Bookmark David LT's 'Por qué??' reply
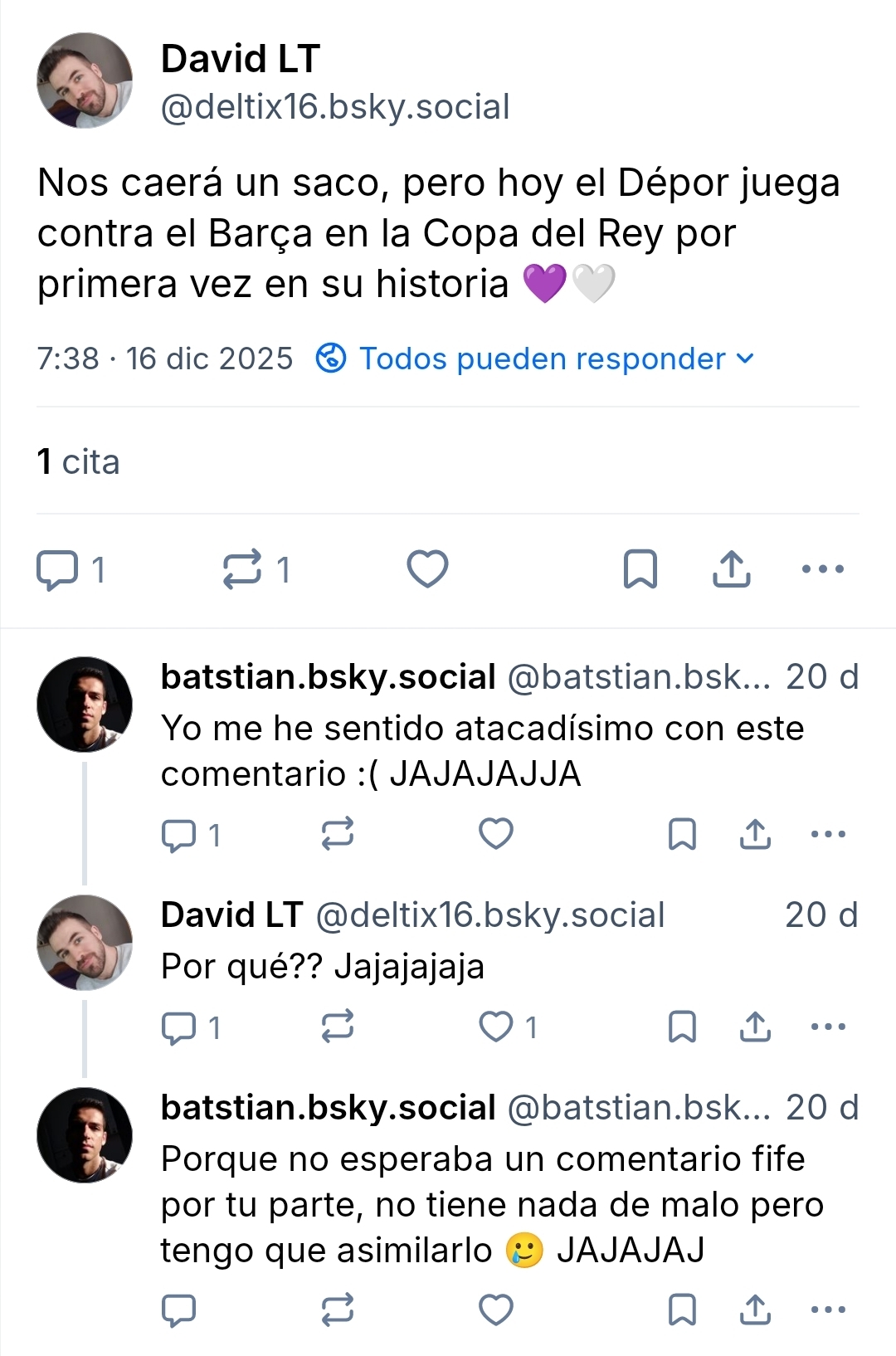The image size is (896, 1356). click(682, 1027)
